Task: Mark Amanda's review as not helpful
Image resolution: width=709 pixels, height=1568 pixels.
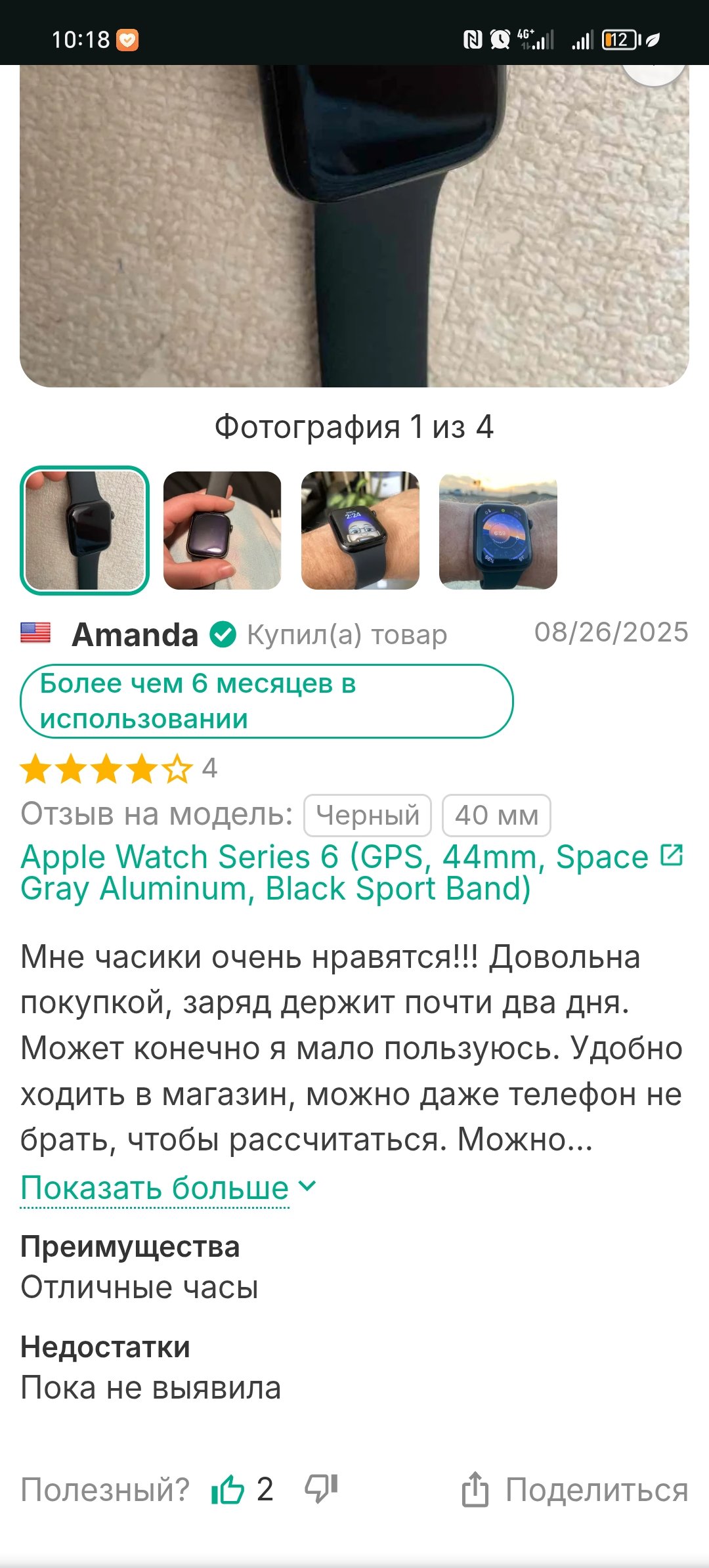Action: (321, 1488)
